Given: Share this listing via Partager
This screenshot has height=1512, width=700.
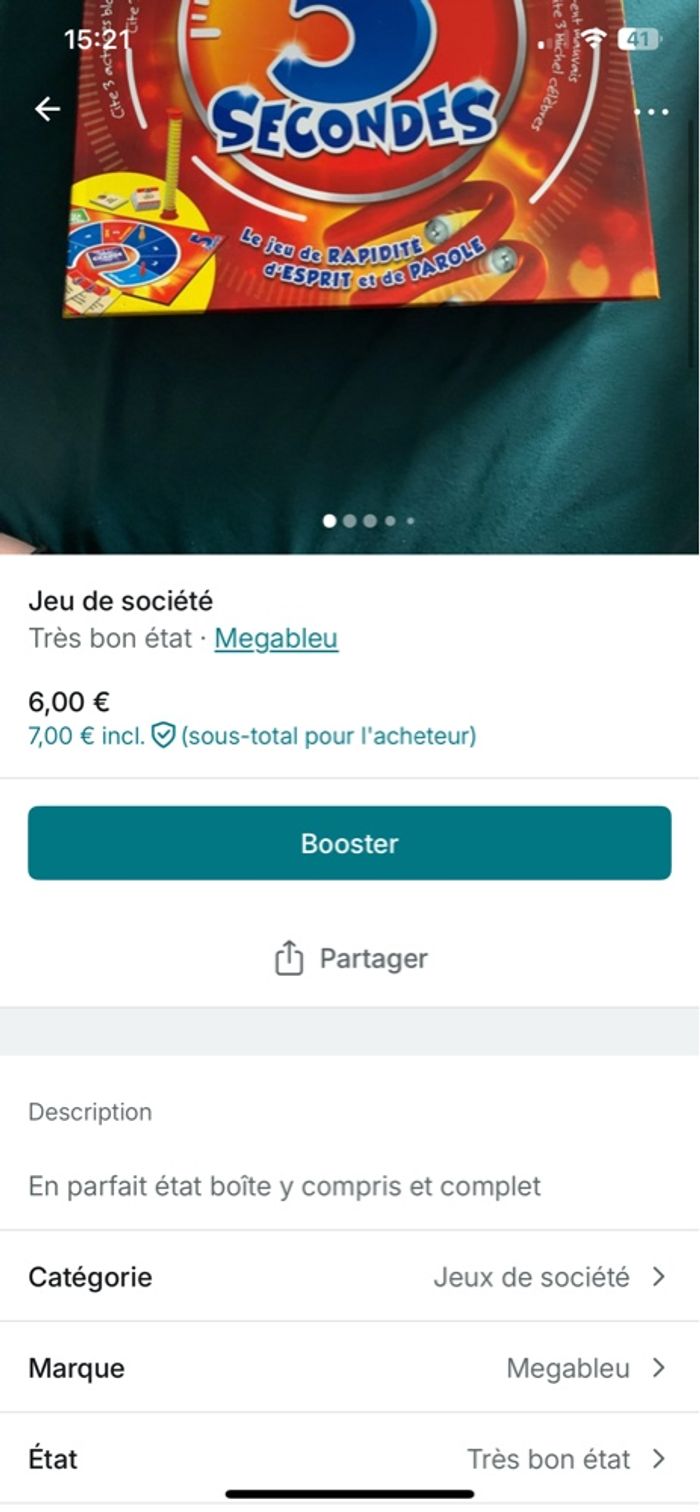Looking at the screenshot, I should click(350, 958).
